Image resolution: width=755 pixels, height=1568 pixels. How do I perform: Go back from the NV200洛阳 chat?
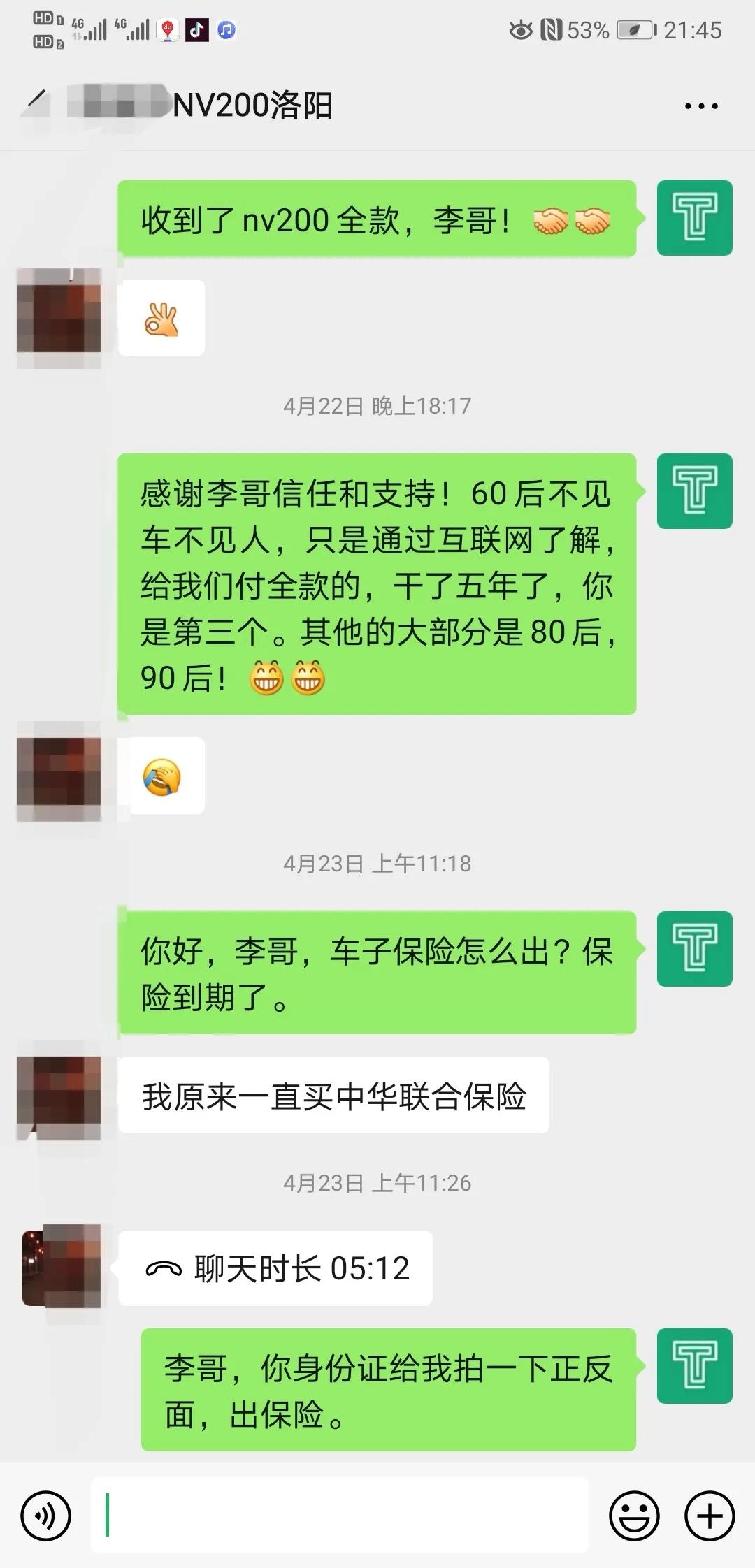(36, 105)
